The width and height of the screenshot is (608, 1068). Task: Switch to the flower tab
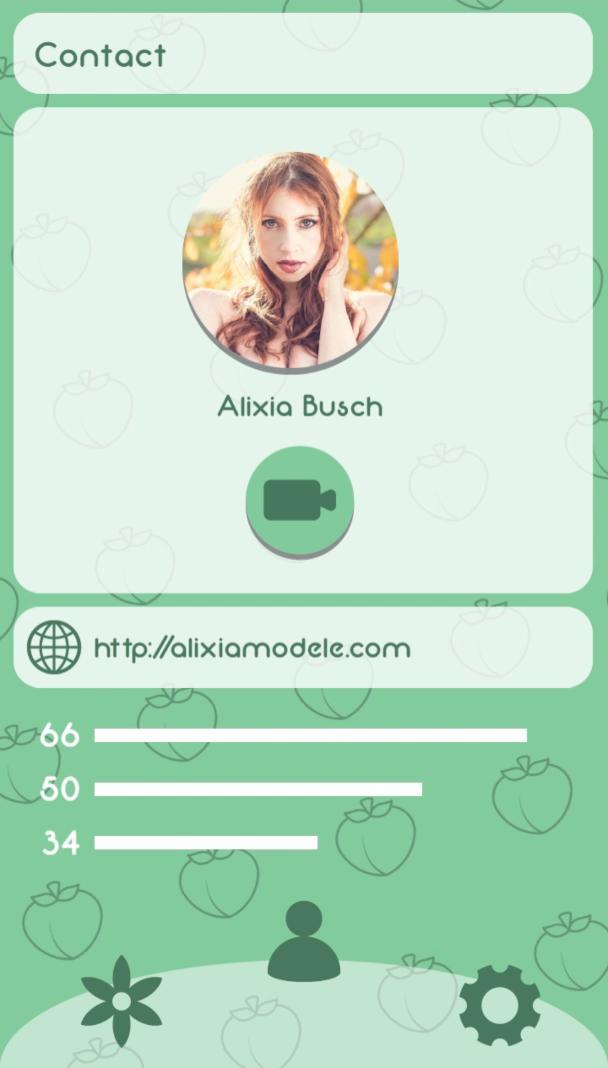(x=121, y=1000)
